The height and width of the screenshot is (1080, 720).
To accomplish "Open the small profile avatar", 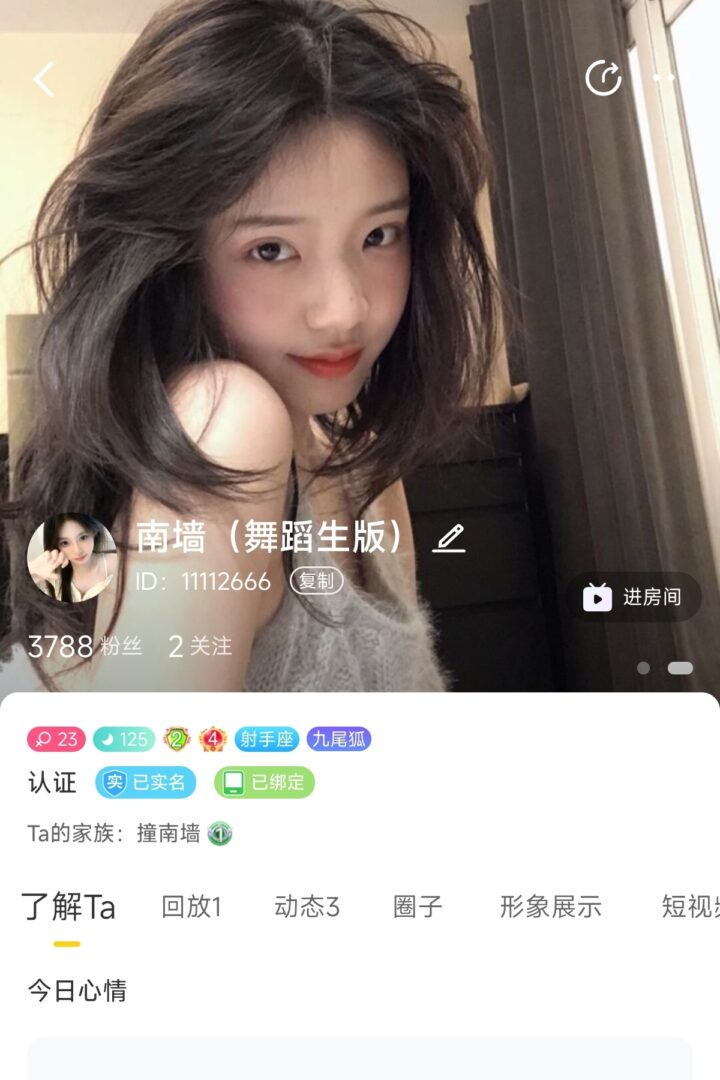I will 71,558.
